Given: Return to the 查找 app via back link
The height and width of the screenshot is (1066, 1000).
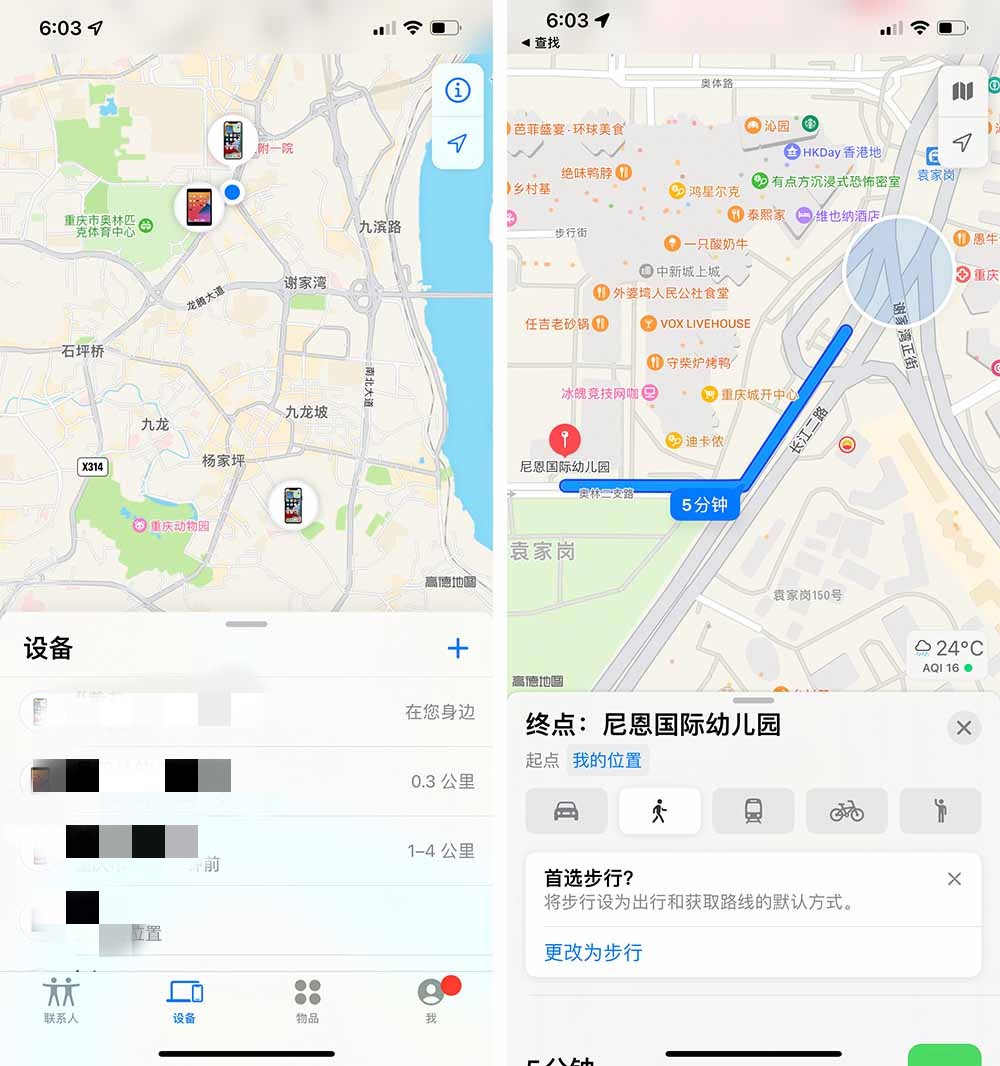Looking at the screenshot, I should click(x=541, y=43).
